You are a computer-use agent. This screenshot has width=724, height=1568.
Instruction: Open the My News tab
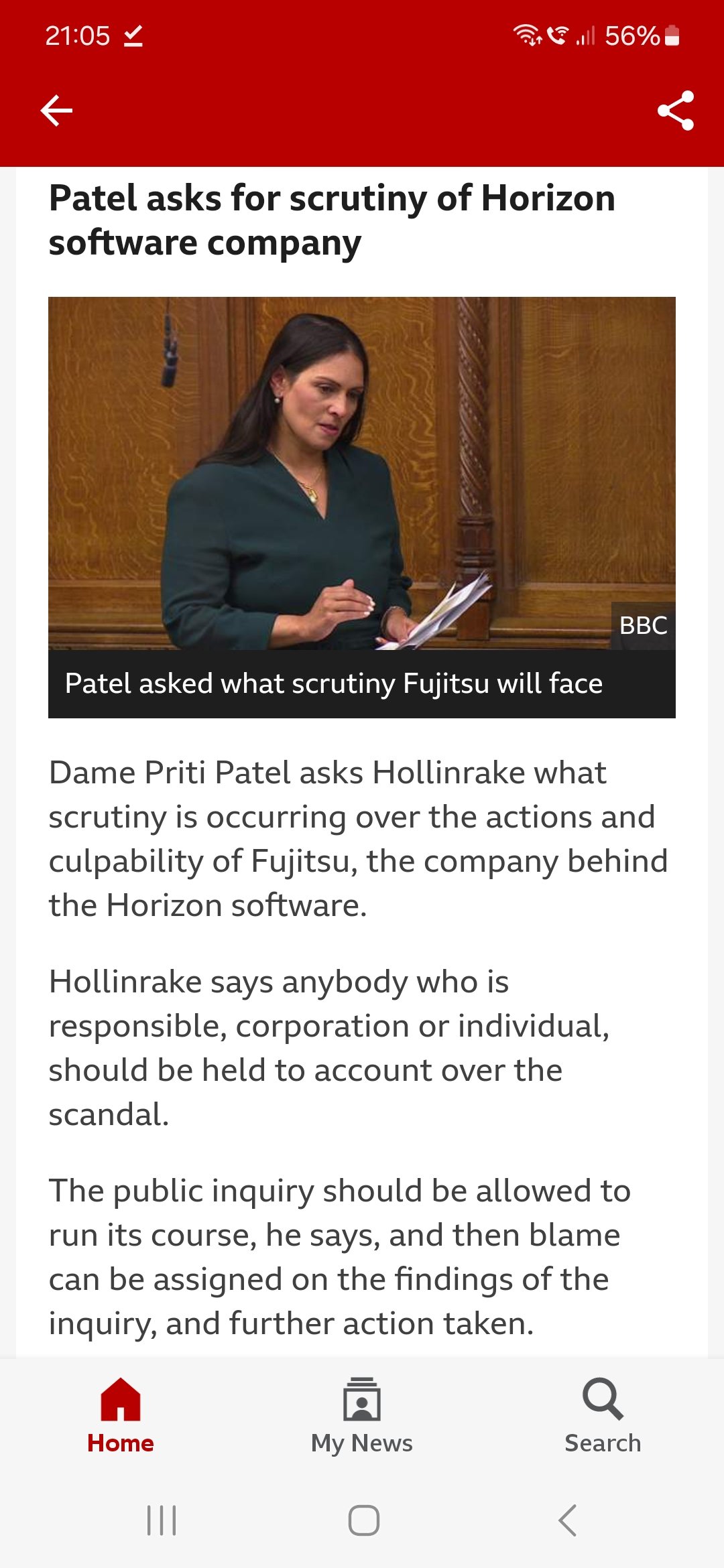tap(362, 1415)
